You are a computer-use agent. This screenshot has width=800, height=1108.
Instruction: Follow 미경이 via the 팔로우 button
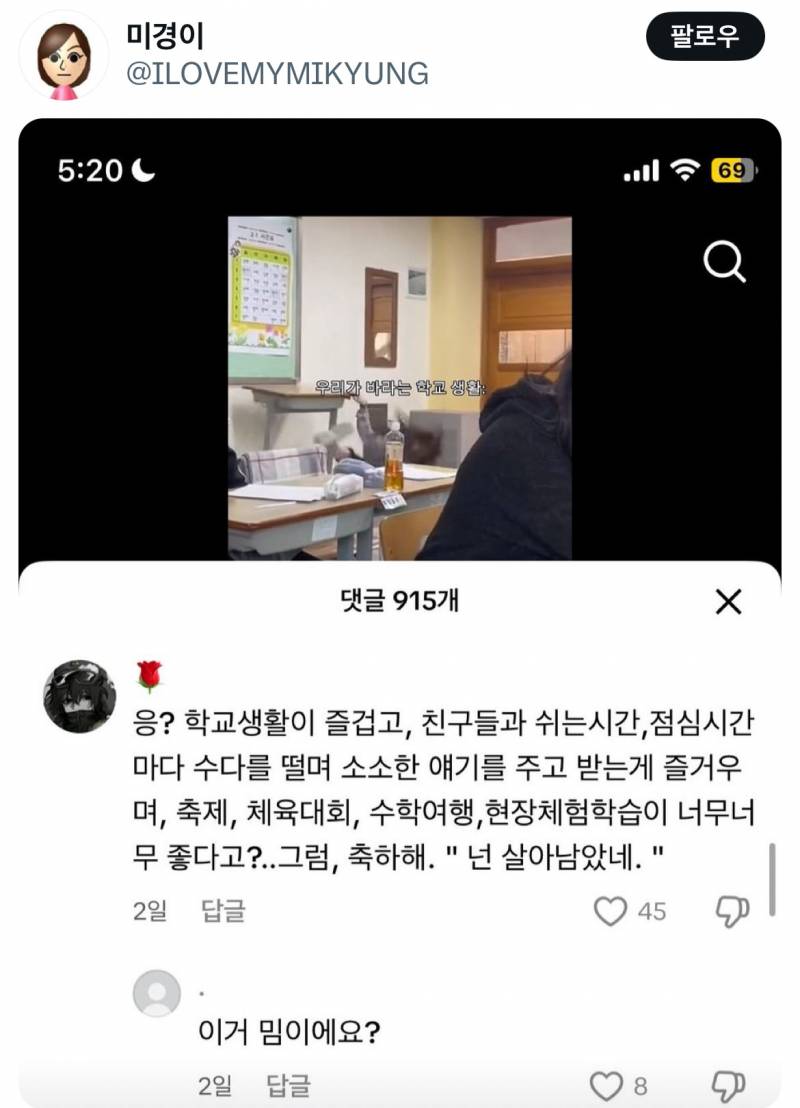(704, 33)
